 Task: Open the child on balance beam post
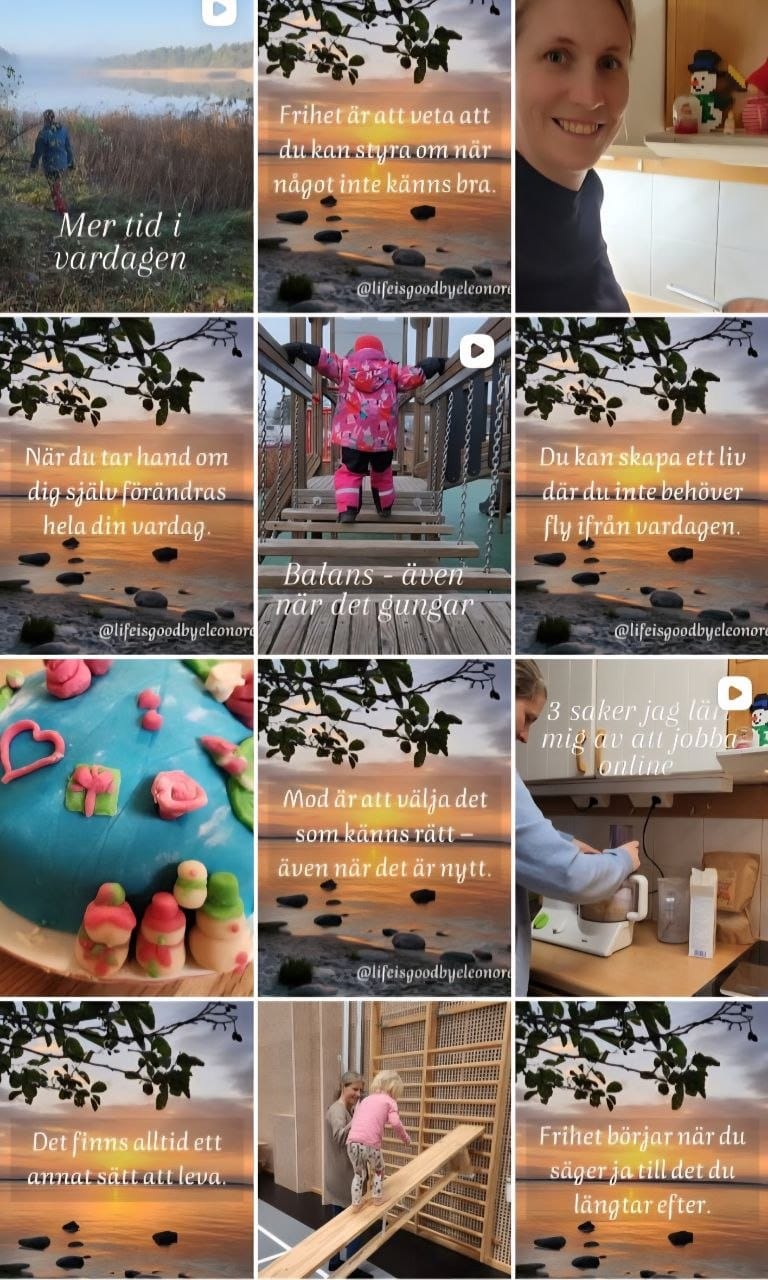[x=384, y=1140]
